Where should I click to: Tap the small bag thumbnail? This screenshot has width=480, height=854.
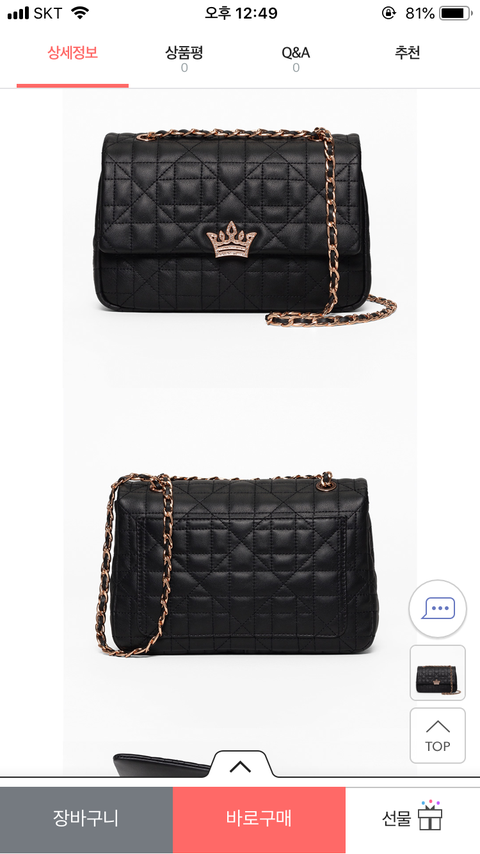[x=438, y=673]
